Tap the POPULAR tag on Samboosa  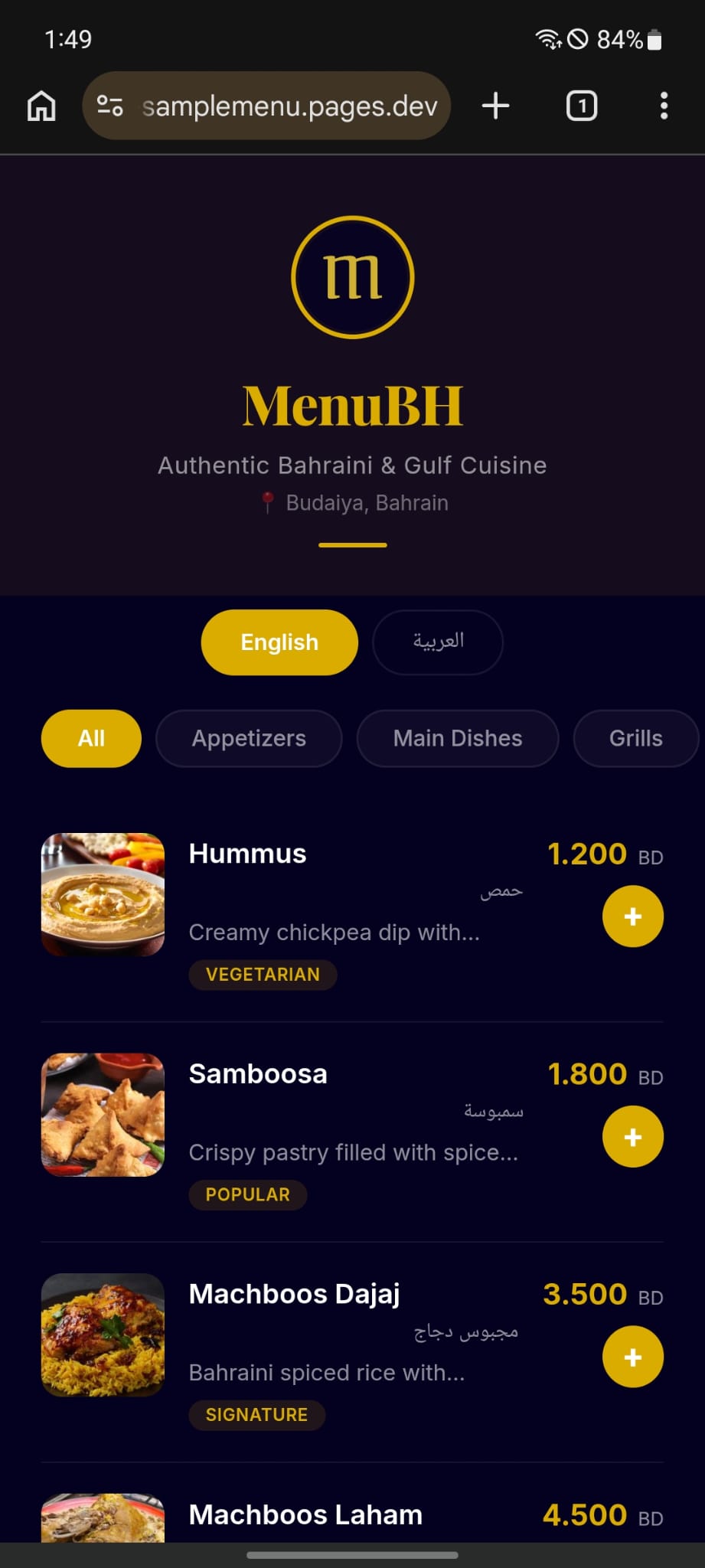(247, 1194)
